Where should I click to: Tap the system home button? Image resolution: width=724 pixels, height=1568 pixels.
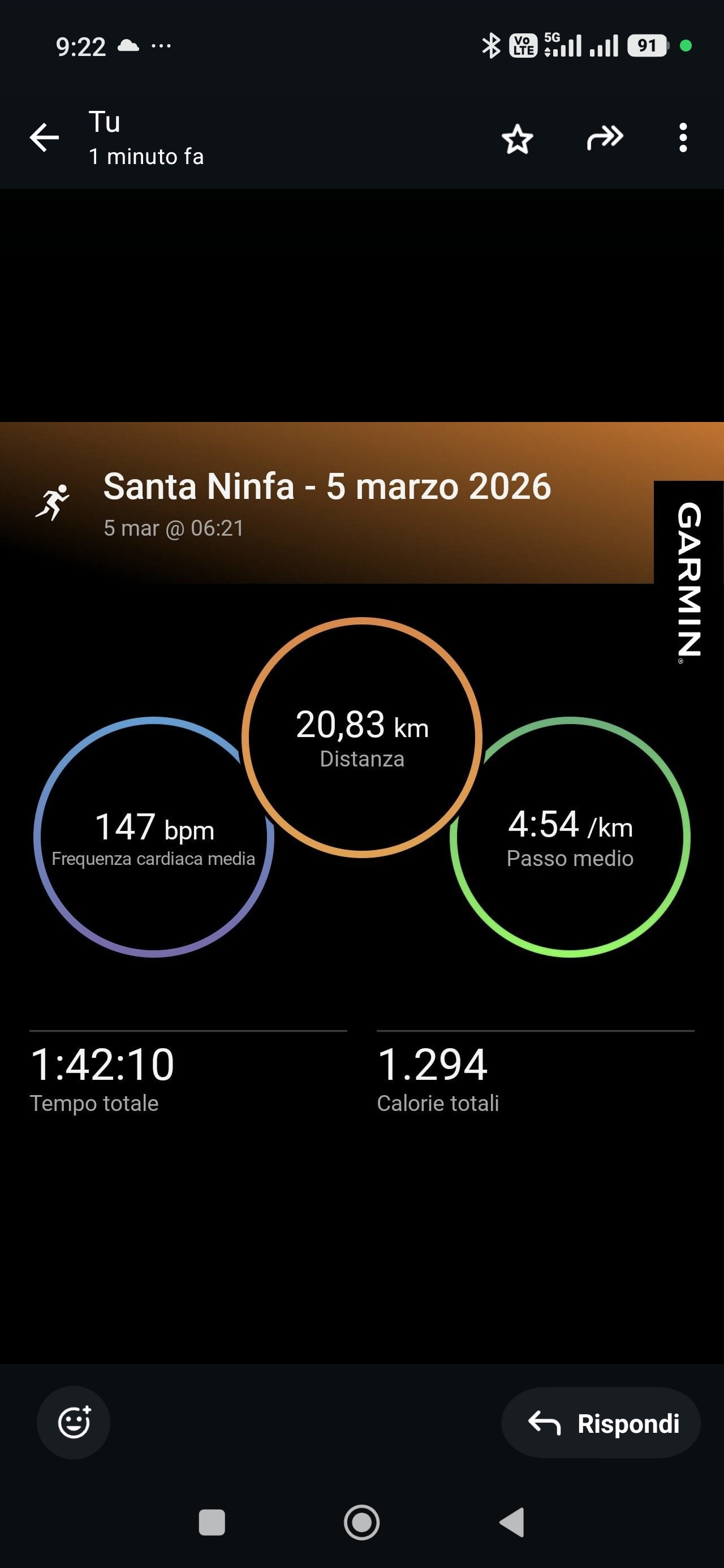point(361,1522)
